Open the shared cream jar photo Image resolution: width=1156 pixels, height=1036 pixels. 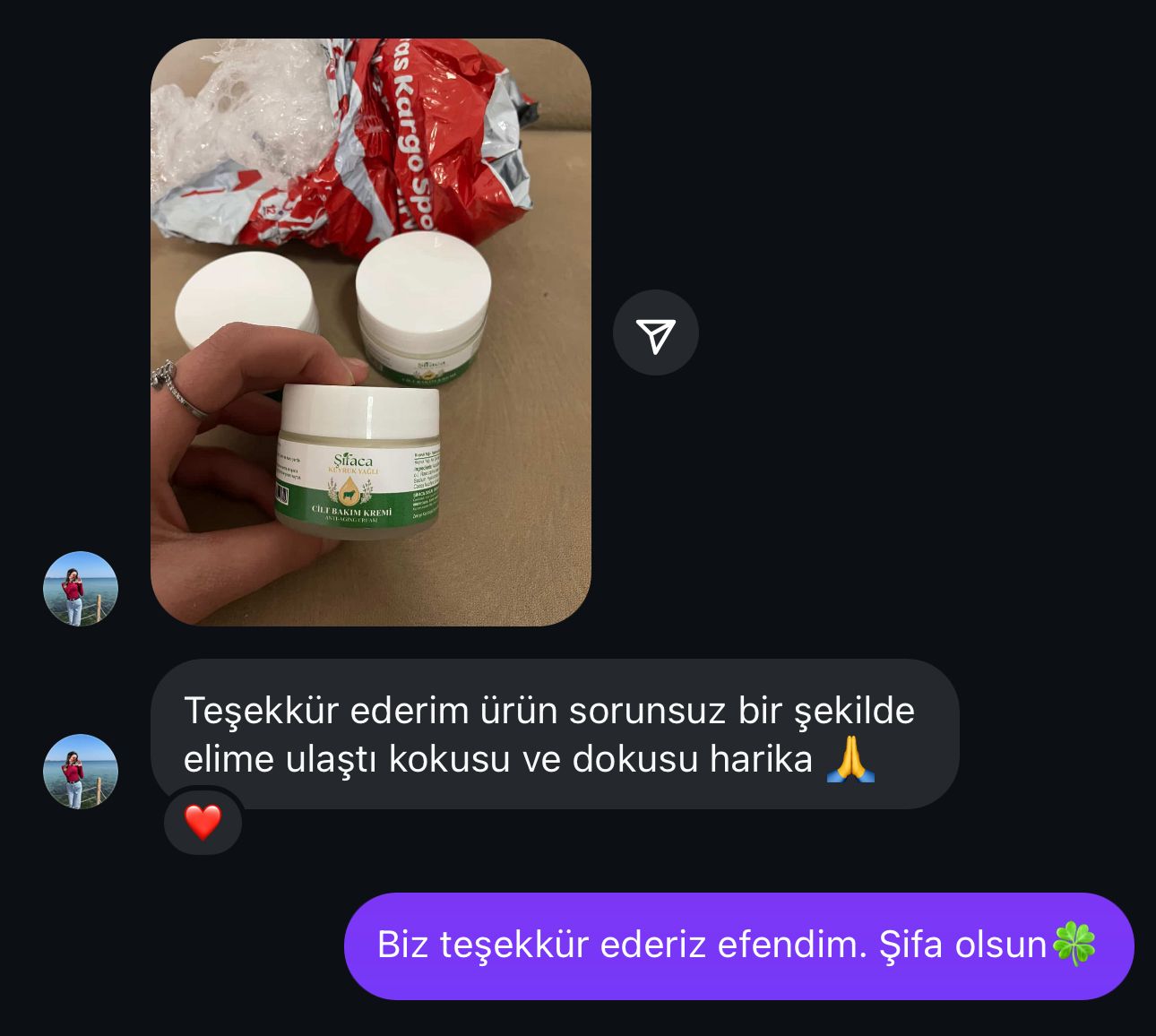(x=370, y=332)
